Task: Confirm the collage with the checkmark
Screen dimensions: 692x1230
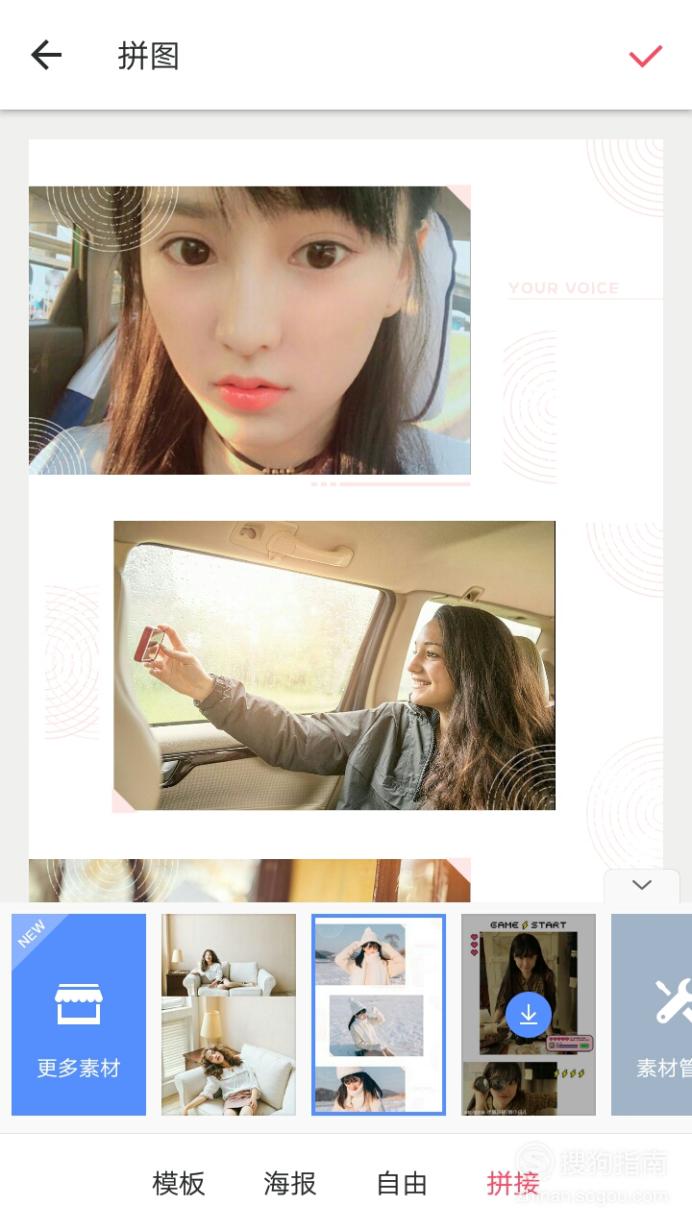Action: click(645, 56)
